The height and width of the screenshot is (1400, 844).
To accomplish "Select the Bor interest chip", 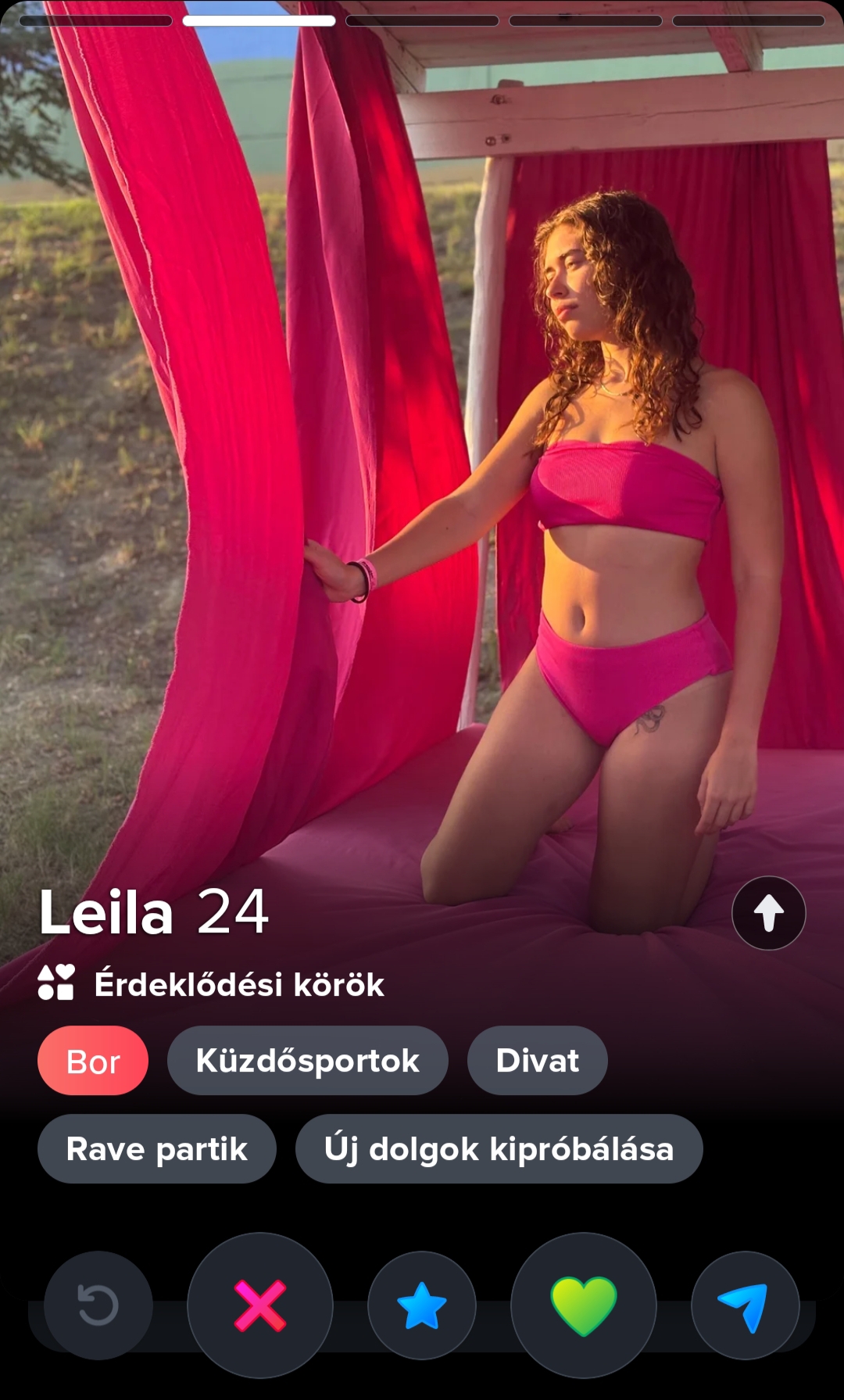I will click(x=93, y=1061).
